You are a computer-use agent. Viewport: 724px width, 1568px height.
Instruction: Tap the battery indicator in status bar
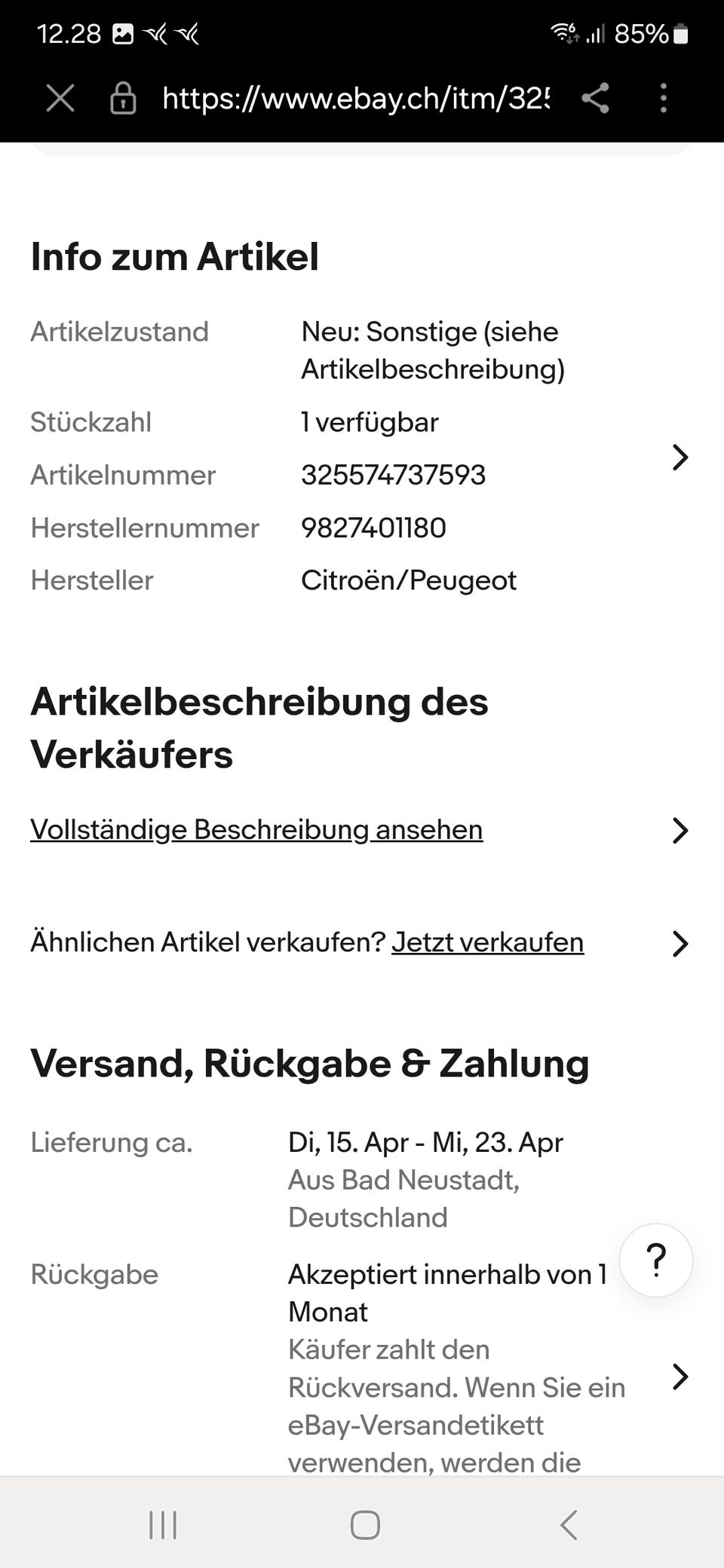click(x=681, y=33)
